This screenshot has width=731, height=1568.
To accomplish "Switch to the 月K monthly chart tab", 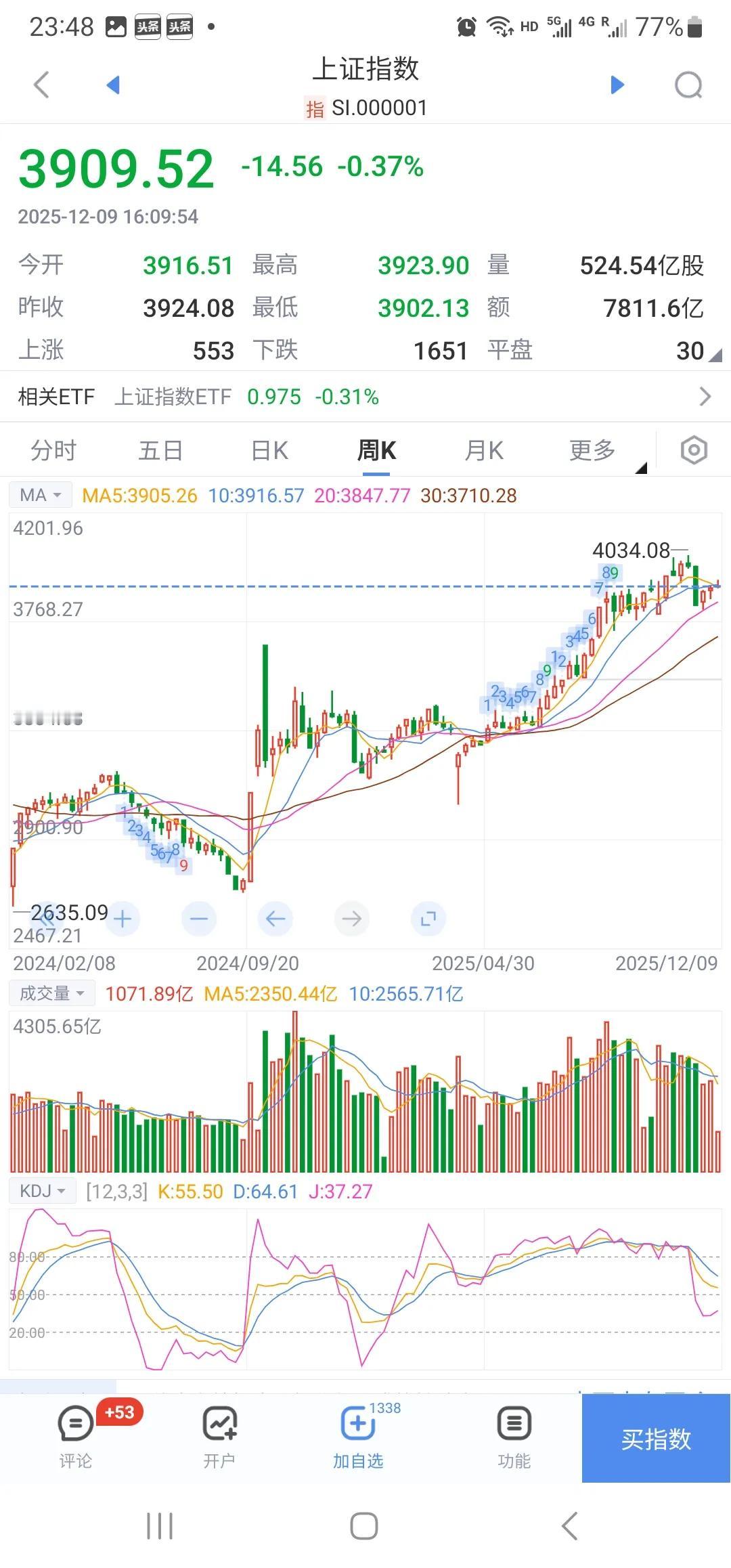I will click(x=483, y=450).
